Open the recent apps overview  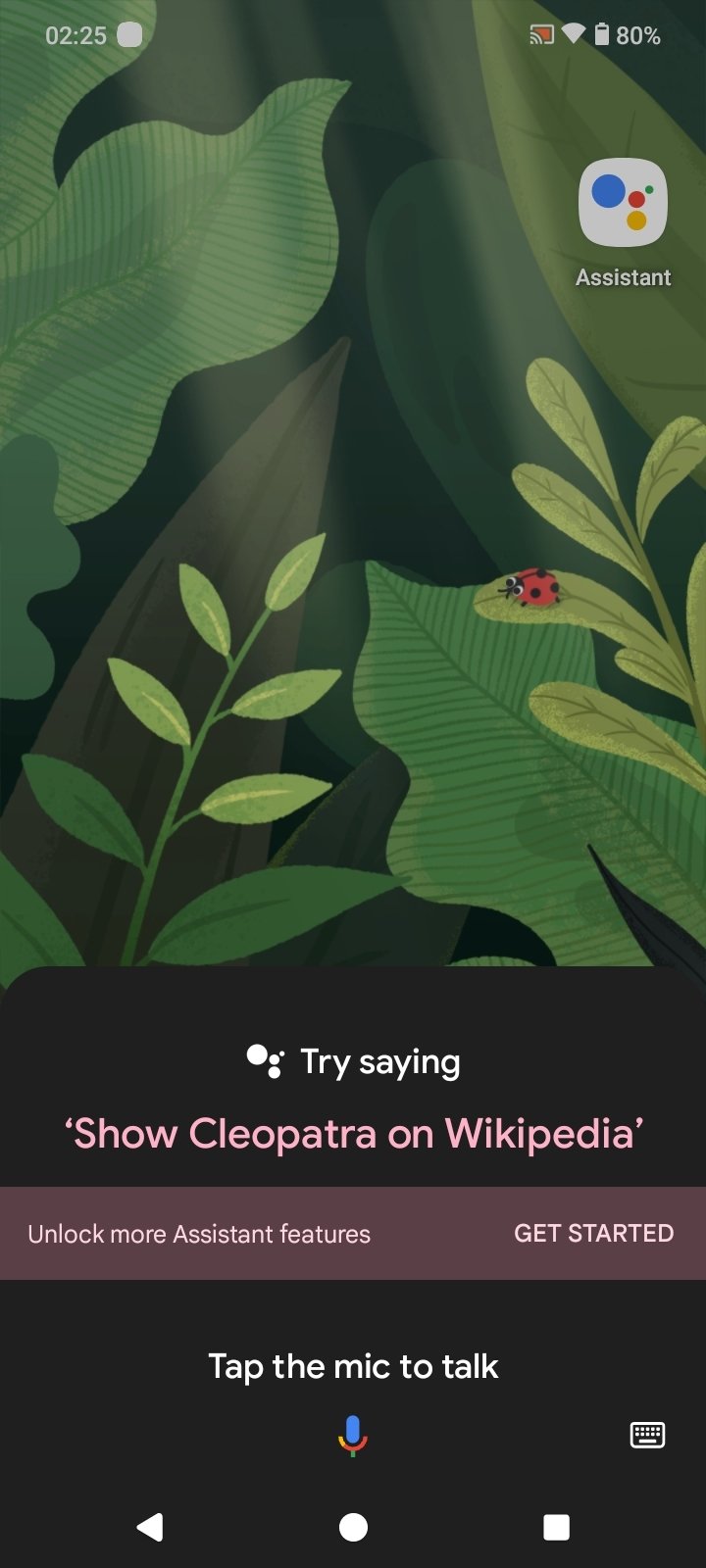tap(556, 1527)
